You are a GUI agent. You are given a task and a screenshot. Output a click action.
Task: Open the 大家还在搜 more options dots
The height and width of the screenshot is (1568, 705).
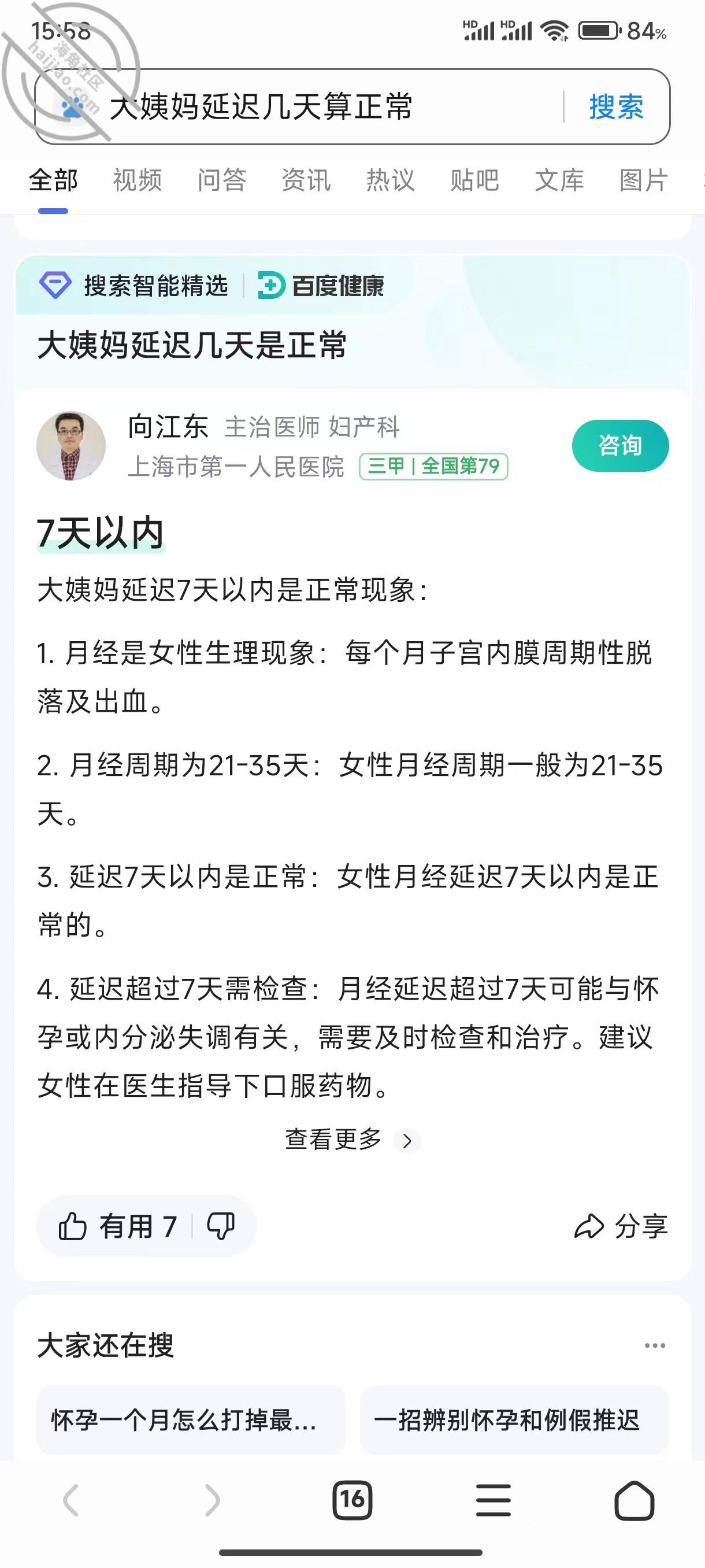(x=655, y=1345)
